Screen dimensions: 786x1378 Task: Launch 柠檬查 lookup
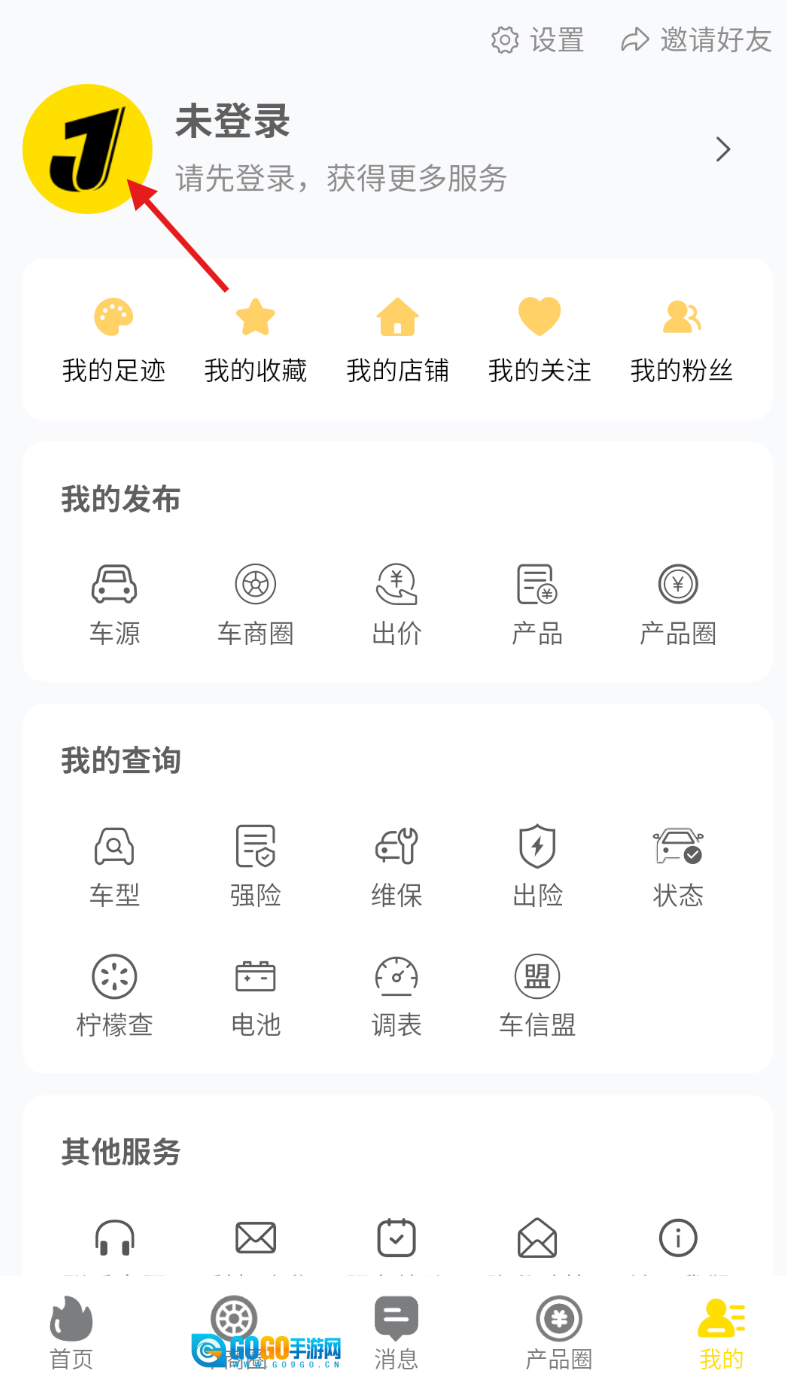(114, 995)
